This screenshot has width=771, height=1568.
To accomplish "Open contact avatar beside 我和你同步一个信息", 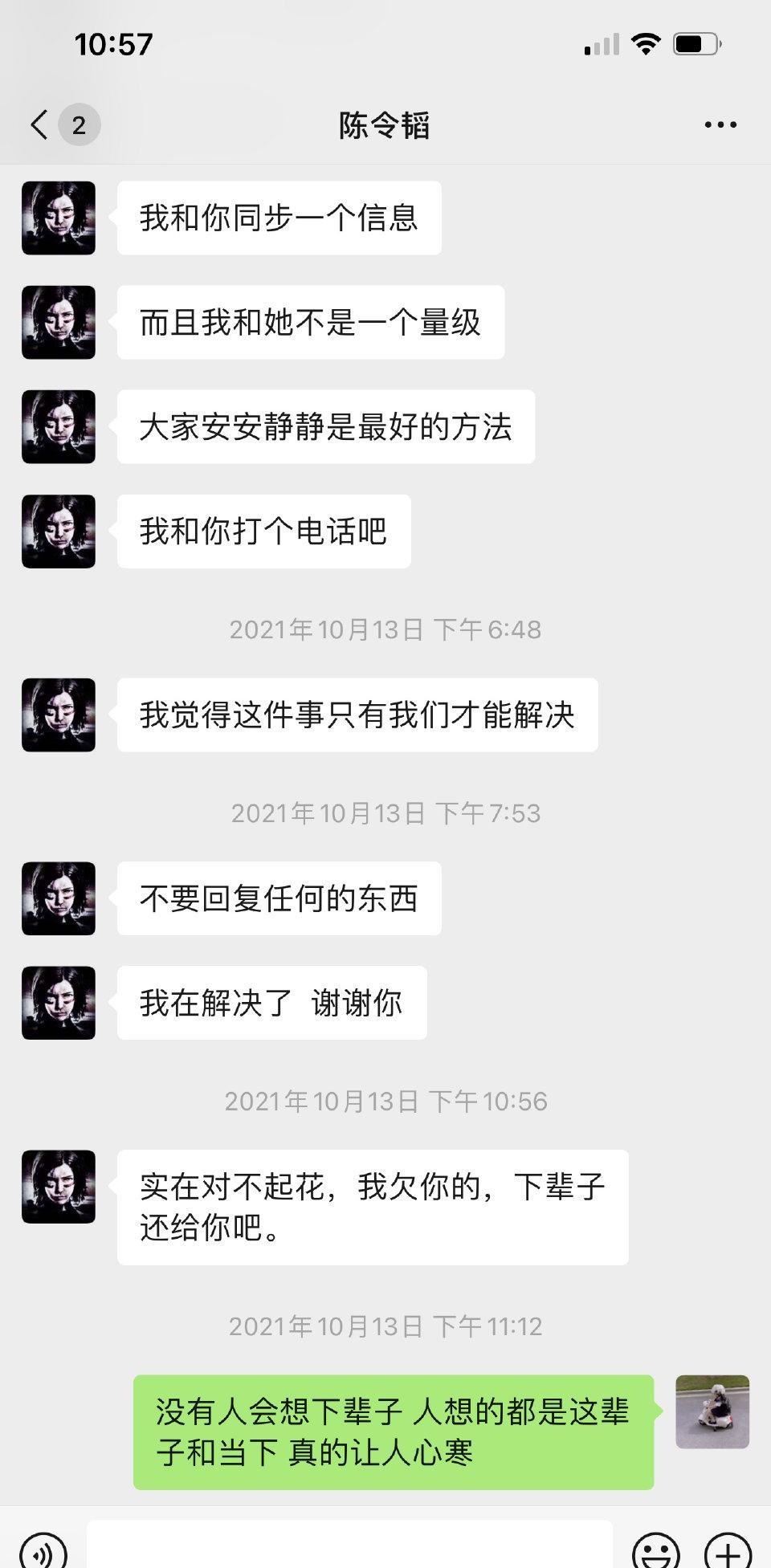I will click(x=59, y=218).
